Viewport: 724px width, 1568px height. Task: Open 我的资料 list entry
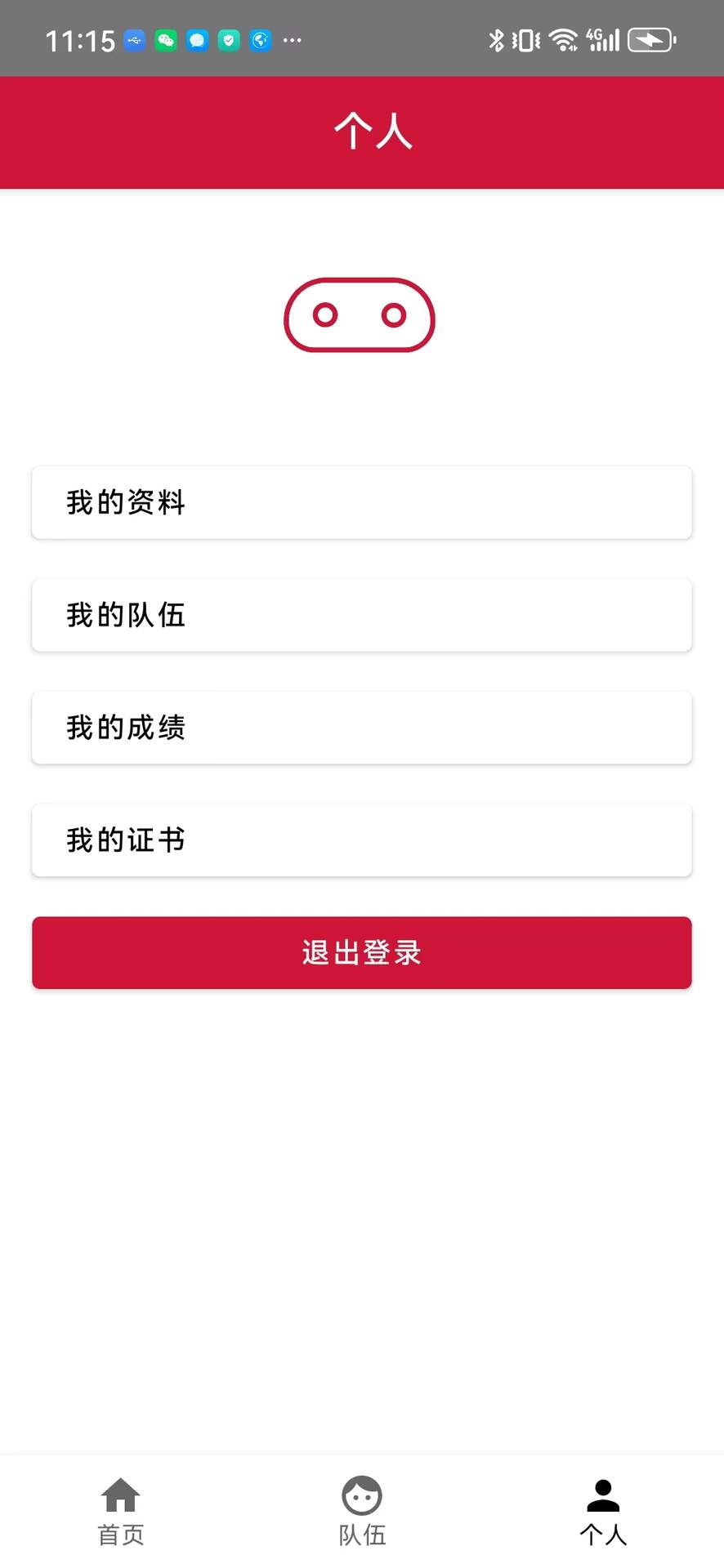tap(362, 503)
